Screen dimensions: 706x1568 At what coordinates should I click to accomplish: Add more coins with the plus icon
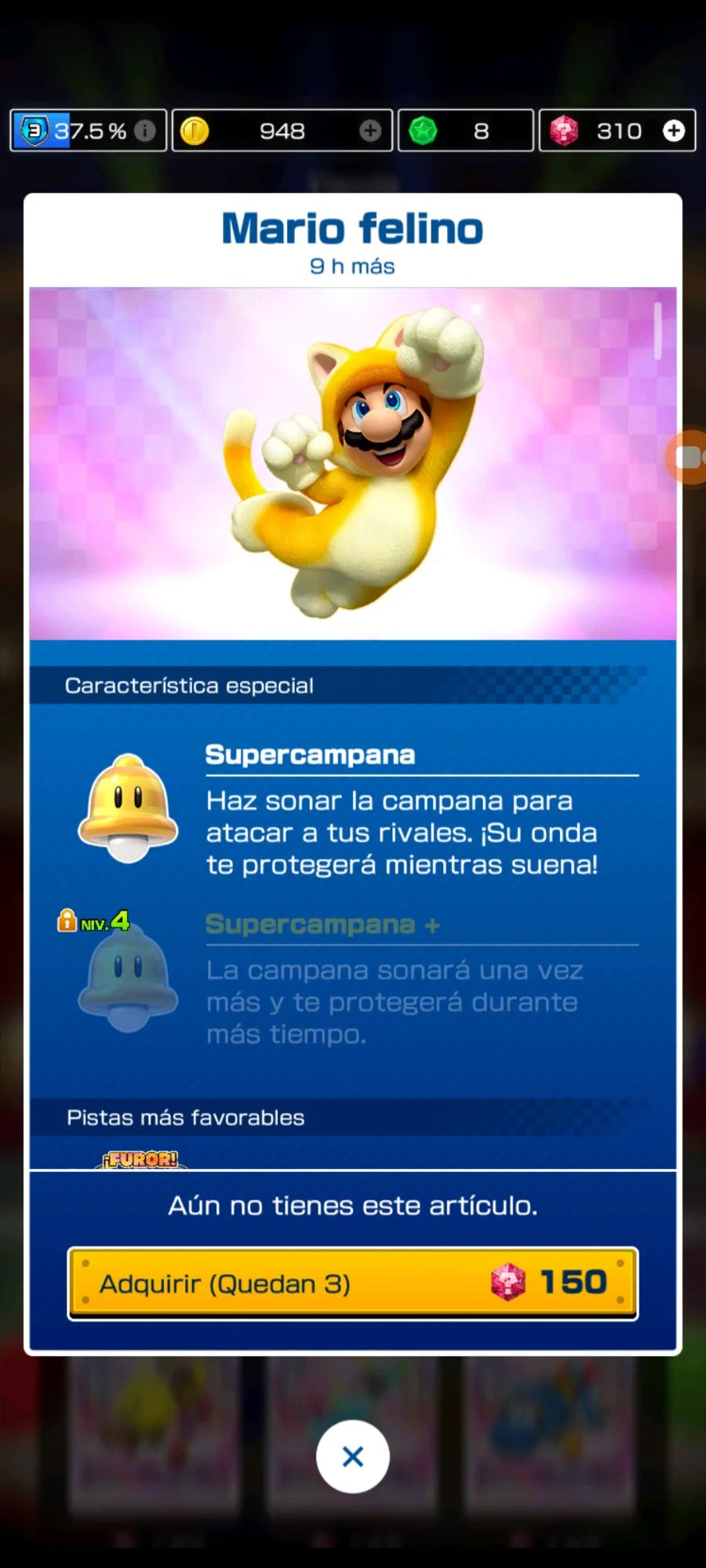(370, 131)
